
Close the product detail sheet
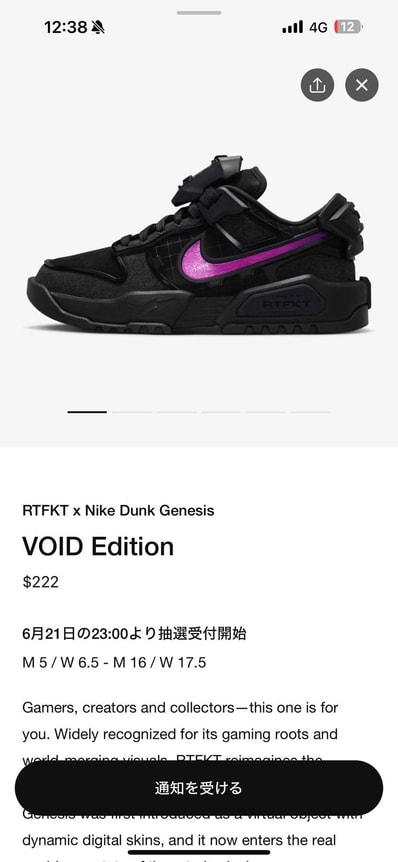pyautogui.click(x=362, y=85)
